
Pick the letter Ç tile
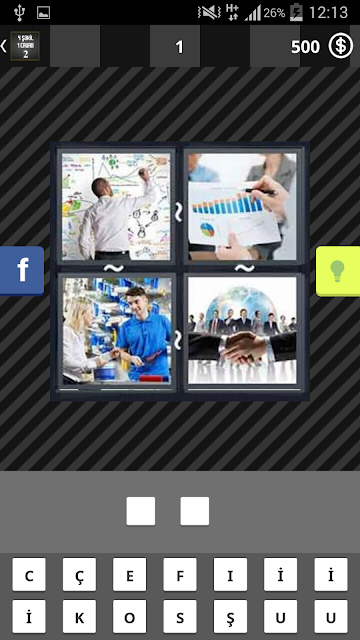tap(79, 575)
